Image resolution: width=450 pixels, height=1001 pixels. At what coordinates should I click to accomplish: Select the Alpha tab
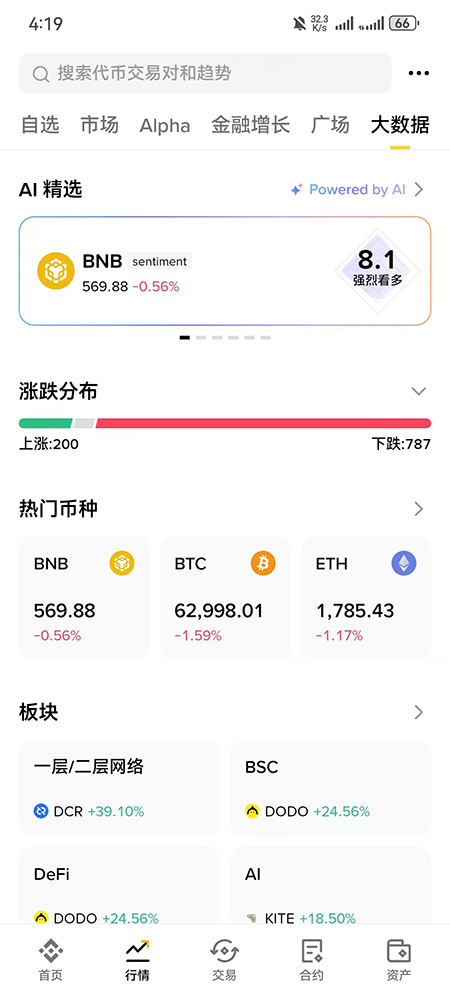coord(165,125)
